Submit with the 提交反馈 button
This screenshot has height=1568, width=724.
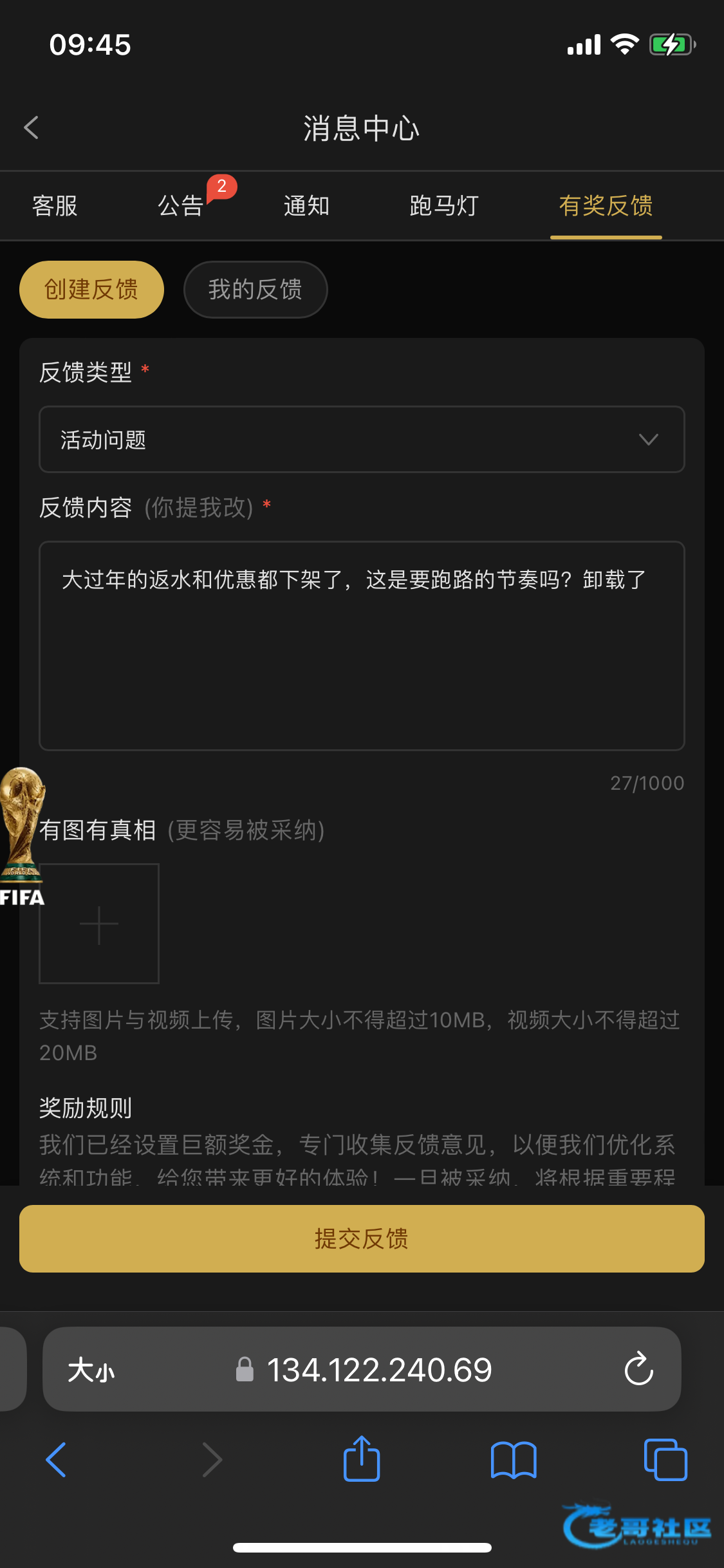(x=362, y=1238)
